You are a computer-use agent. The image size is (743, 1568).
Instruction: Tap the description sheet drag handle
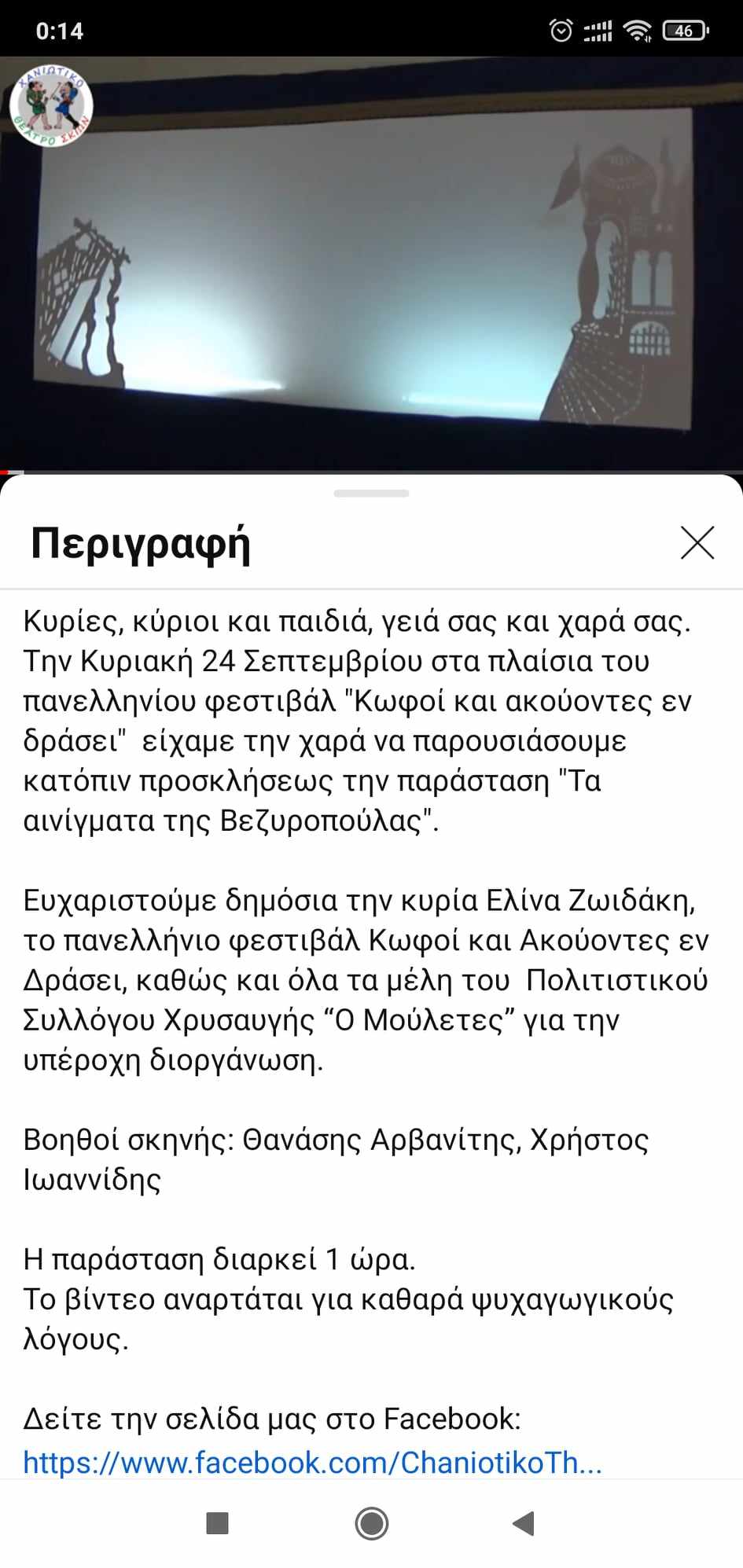pyautogui.click(x=371, y=494)
